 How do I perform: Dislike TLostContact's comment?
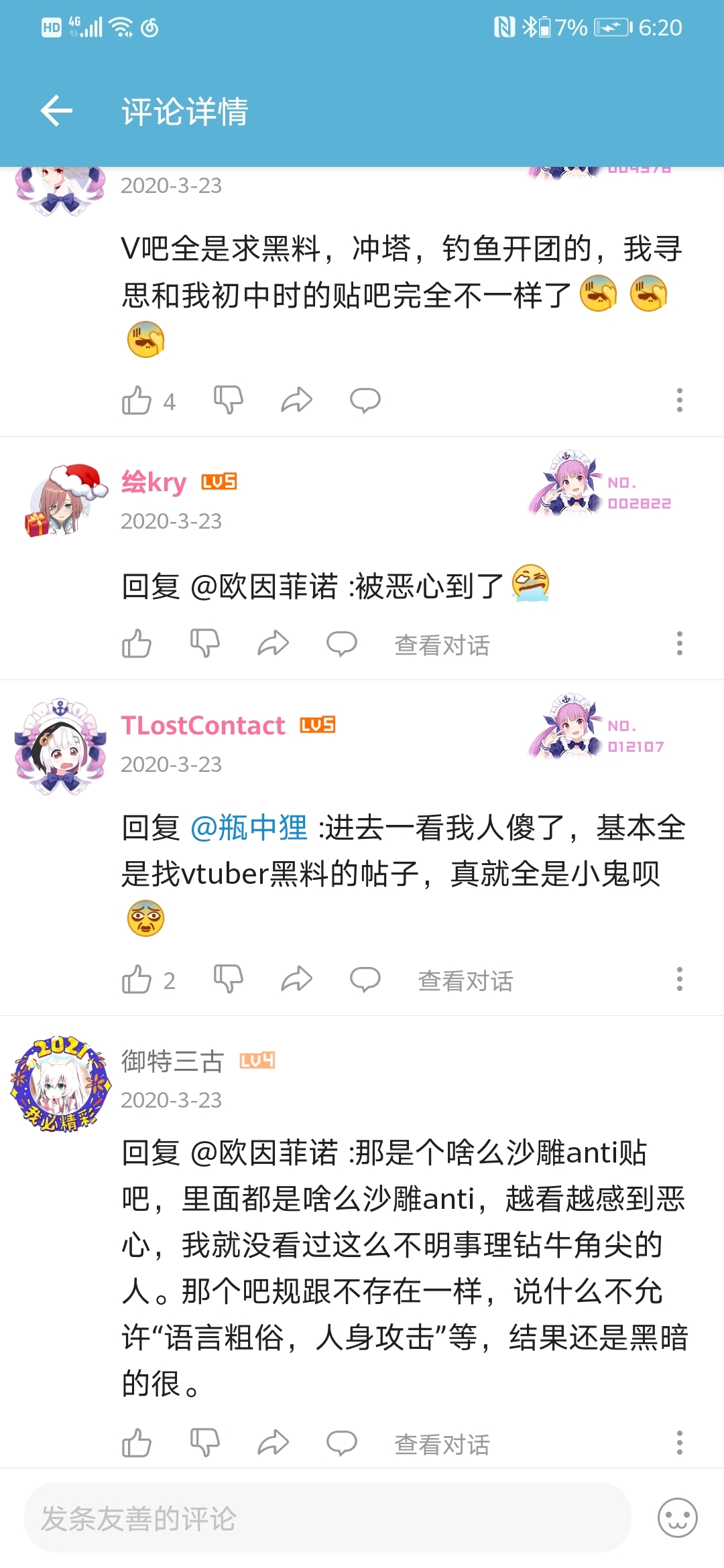click(228, 980)
